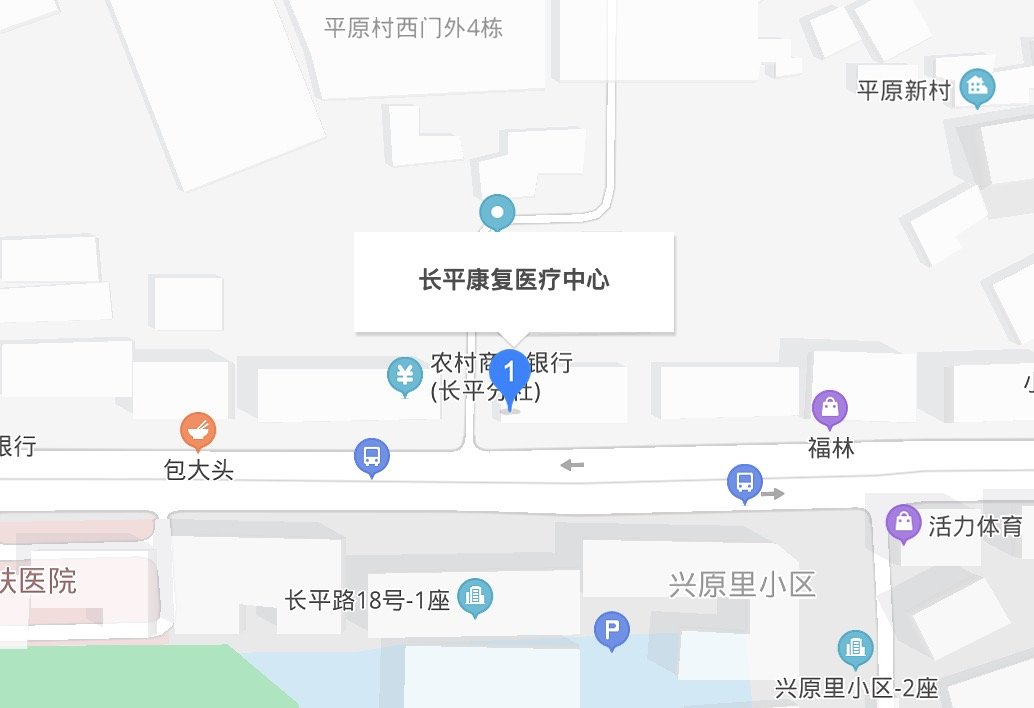Open the 农村商业银行 bank marker
Viewport: 1034px width, 708px height.
click(404, 377)
